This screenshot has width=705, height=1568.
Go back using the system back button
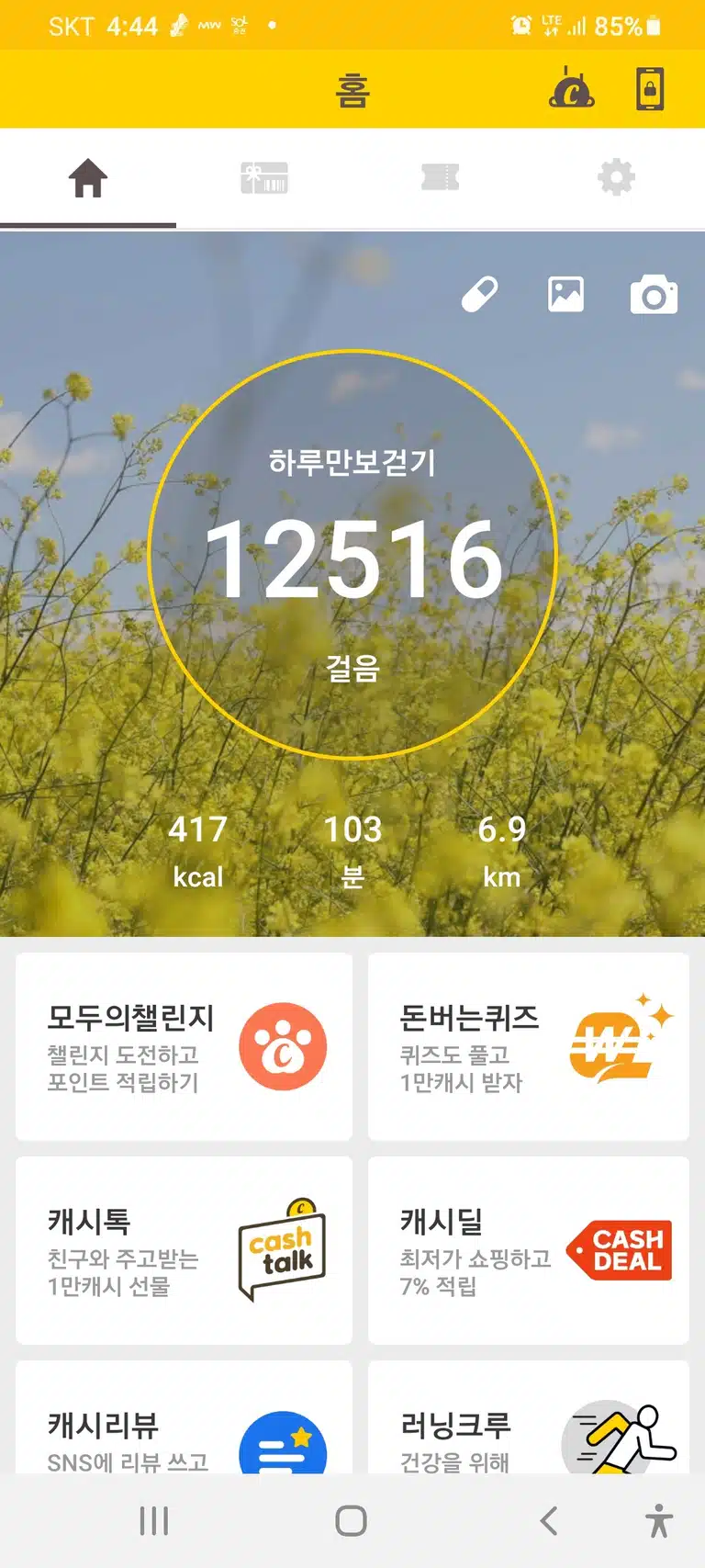point(549,1520)
